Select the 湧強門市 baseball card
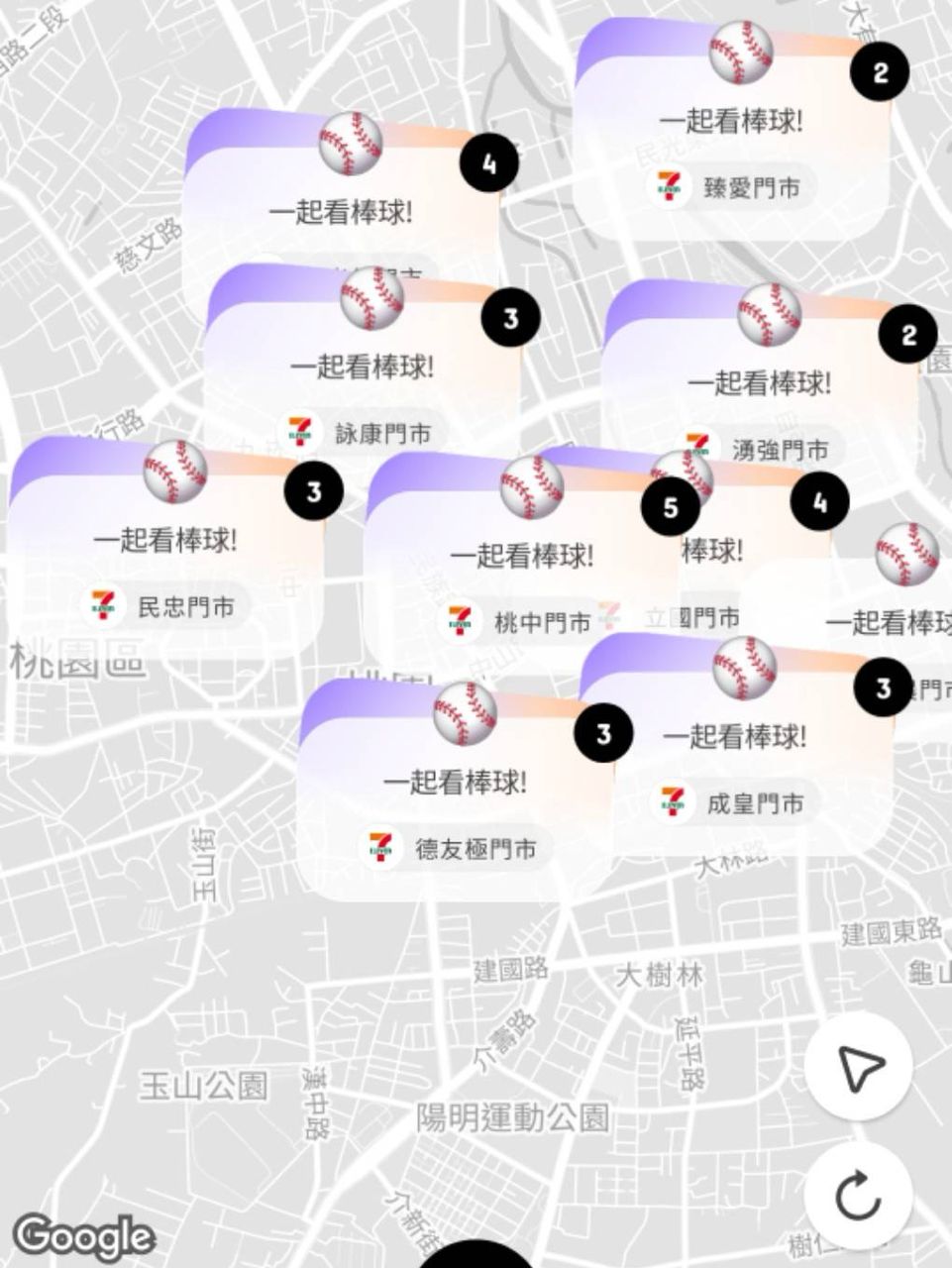The height and width of the screenshot is (1268, 952). click(759, 411)
